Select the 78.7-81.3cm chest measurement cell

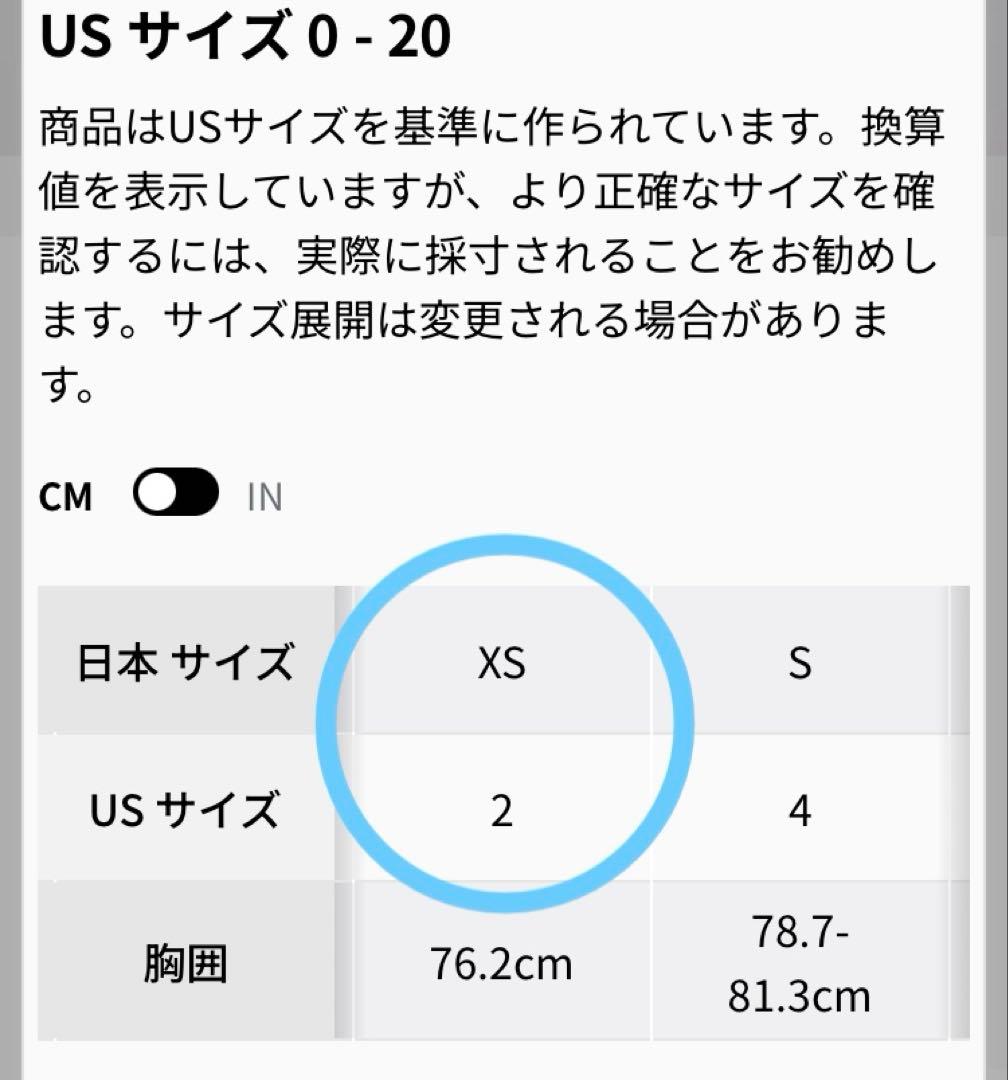coord(800,965)
